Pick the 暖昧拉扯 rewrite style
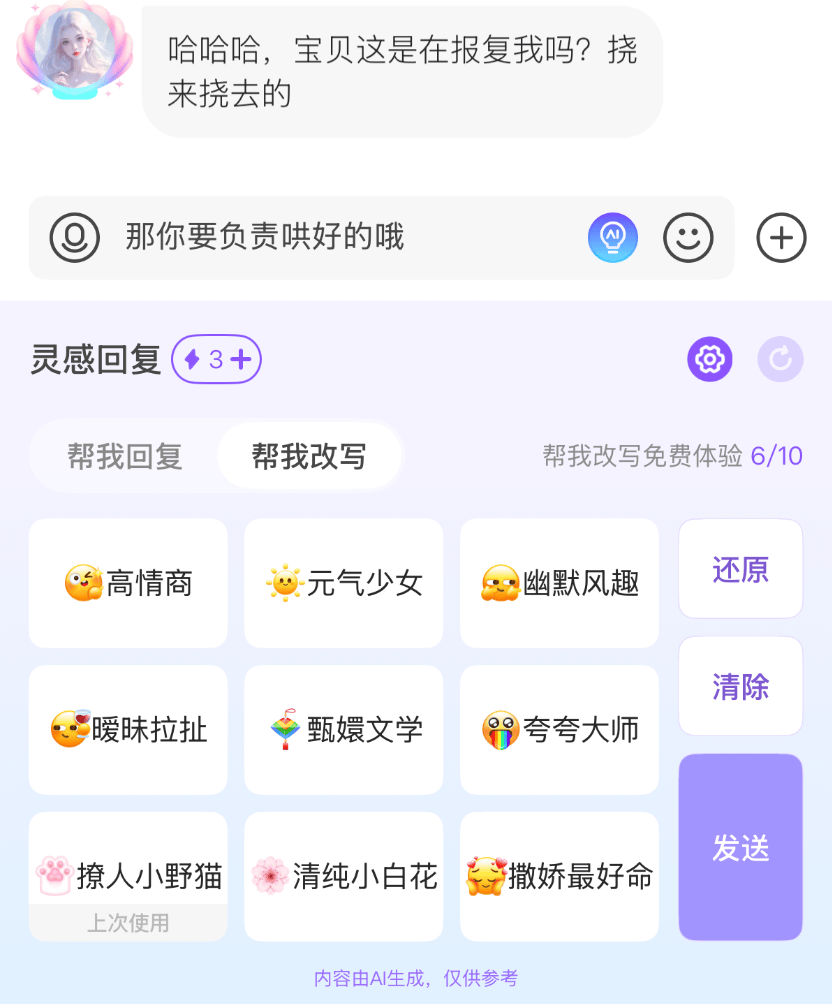Viewport: 832px width, 1004px height. [128, 729]
